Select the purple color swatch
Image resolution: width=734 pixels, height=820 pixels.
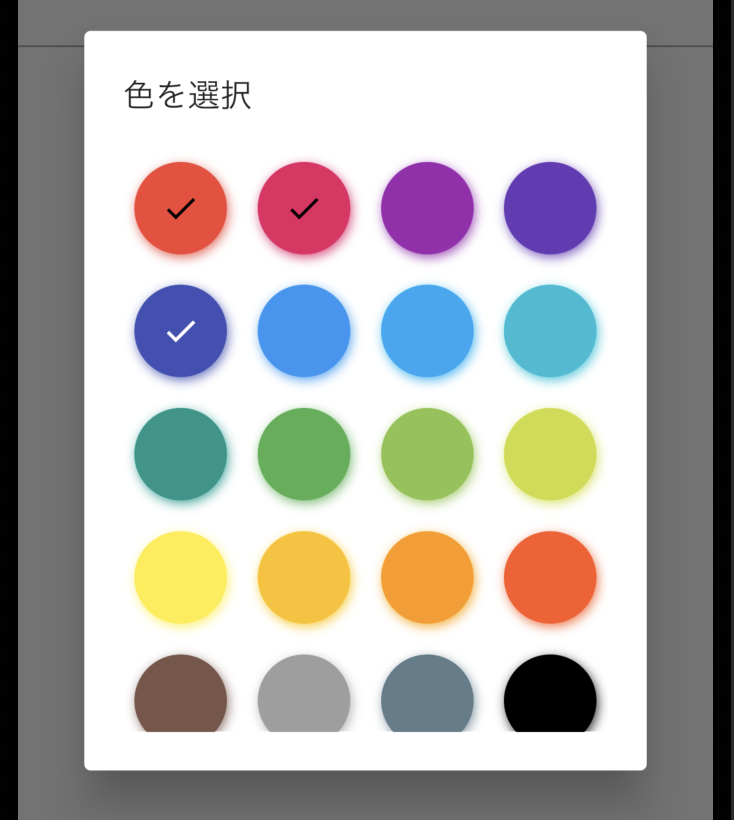427,208
